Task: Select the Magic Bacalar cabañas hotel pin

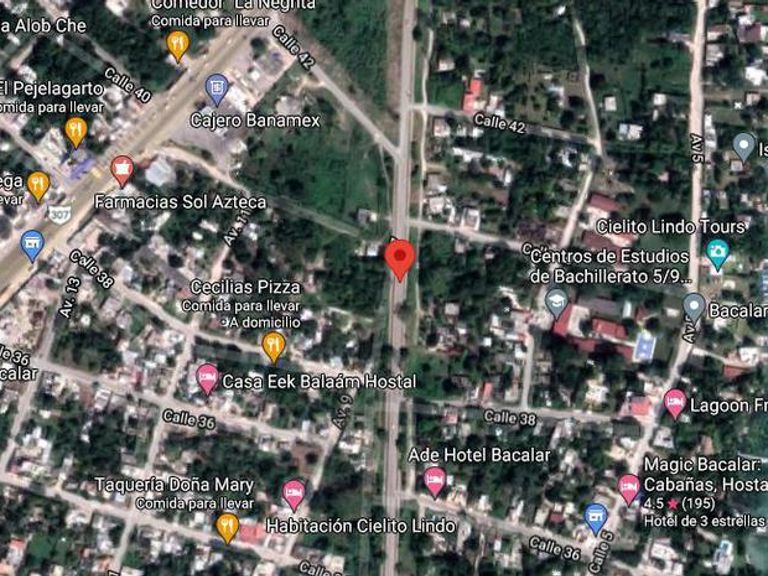Action: pyautogui.click(x=629, y=490)
